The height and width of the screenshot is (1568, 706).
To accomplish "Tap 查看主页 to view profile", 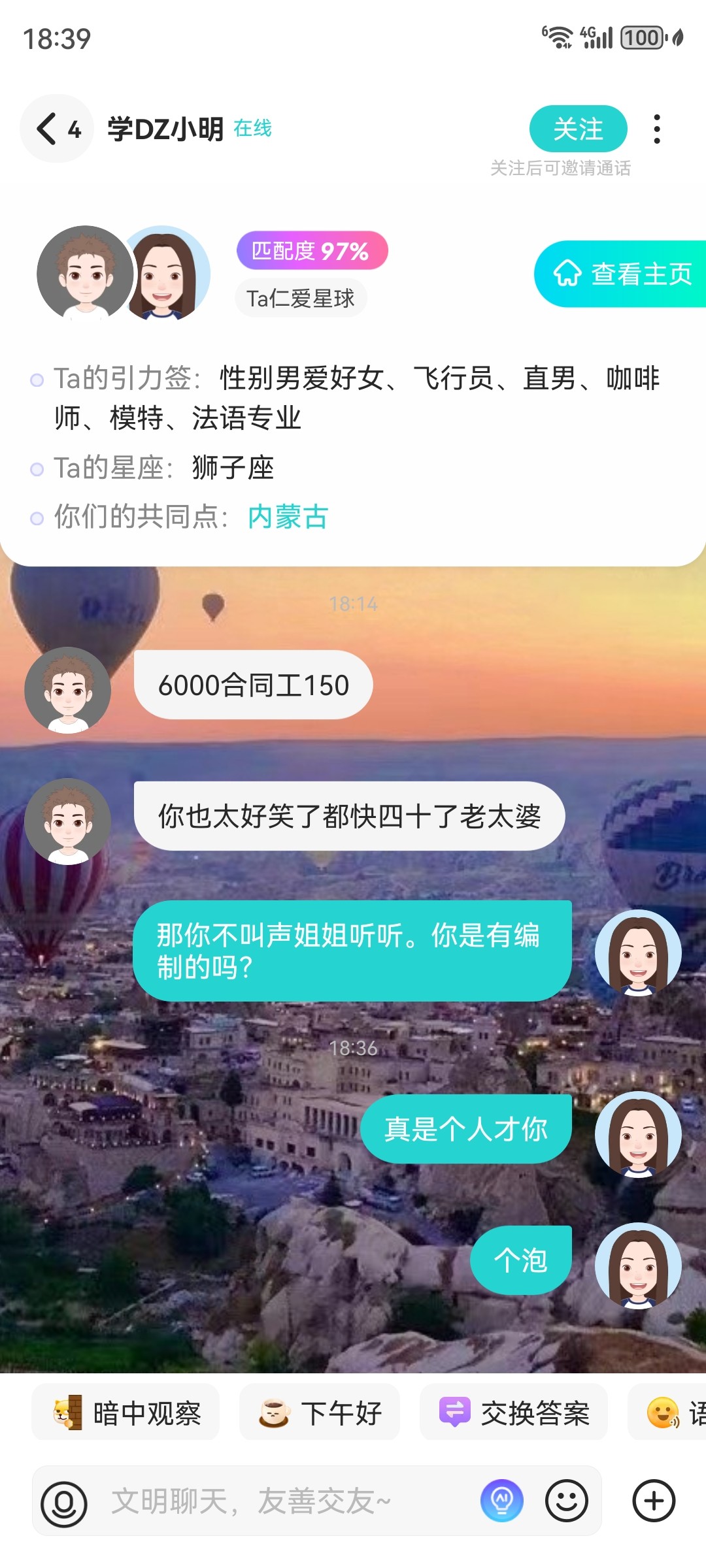I will point(621,274).
